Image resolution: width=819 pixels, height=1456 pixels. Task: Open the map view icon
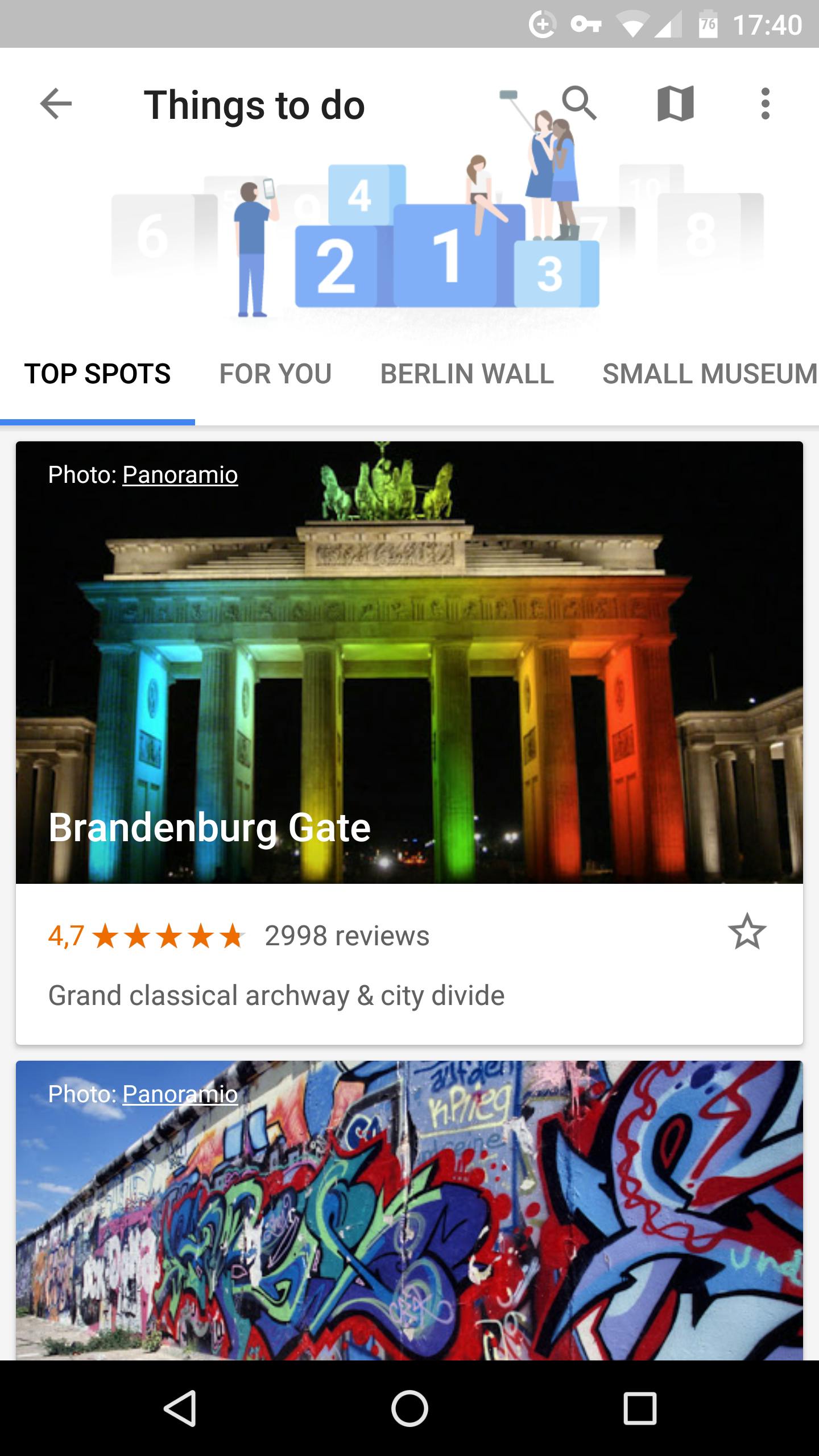(x=675, y=104)
